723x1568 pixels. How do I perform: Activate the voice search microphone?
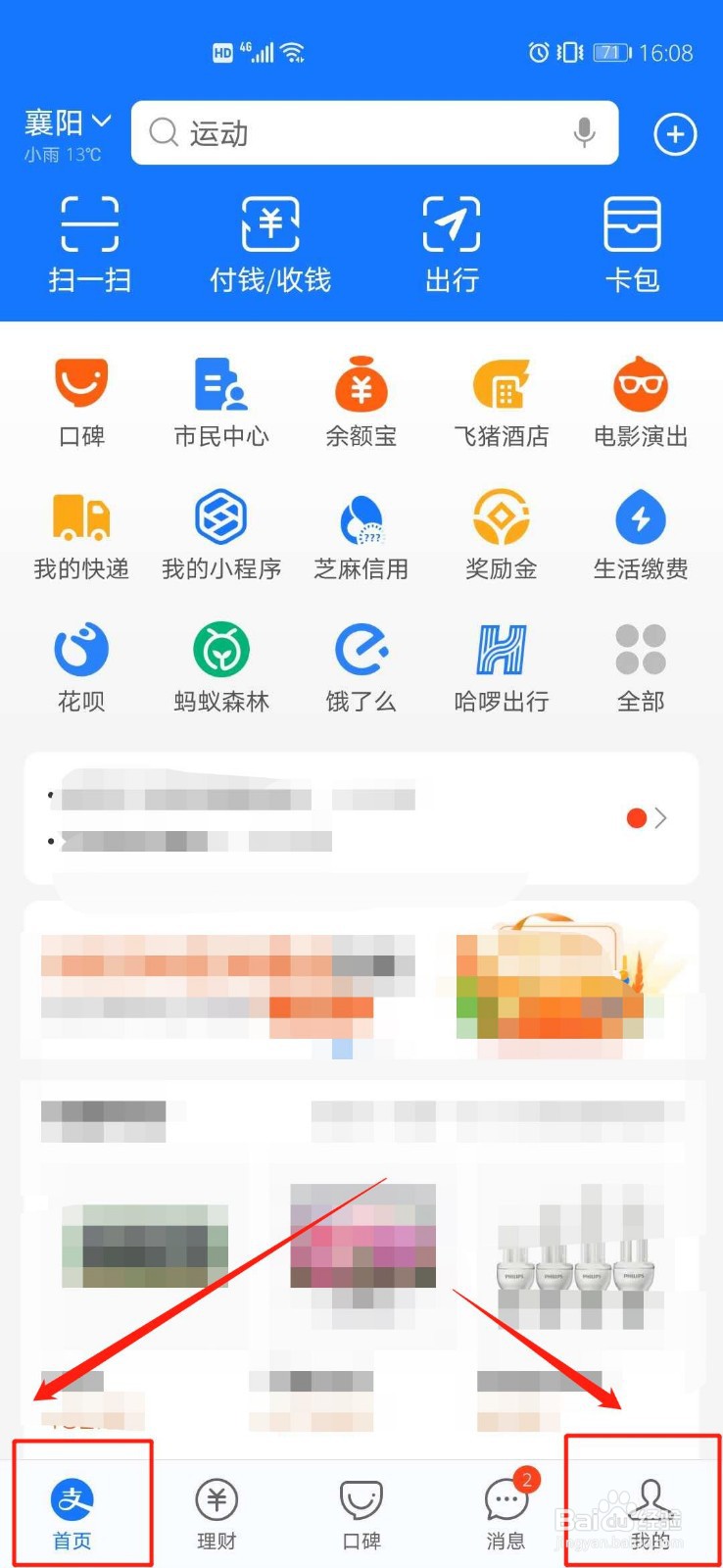[584, 133]
